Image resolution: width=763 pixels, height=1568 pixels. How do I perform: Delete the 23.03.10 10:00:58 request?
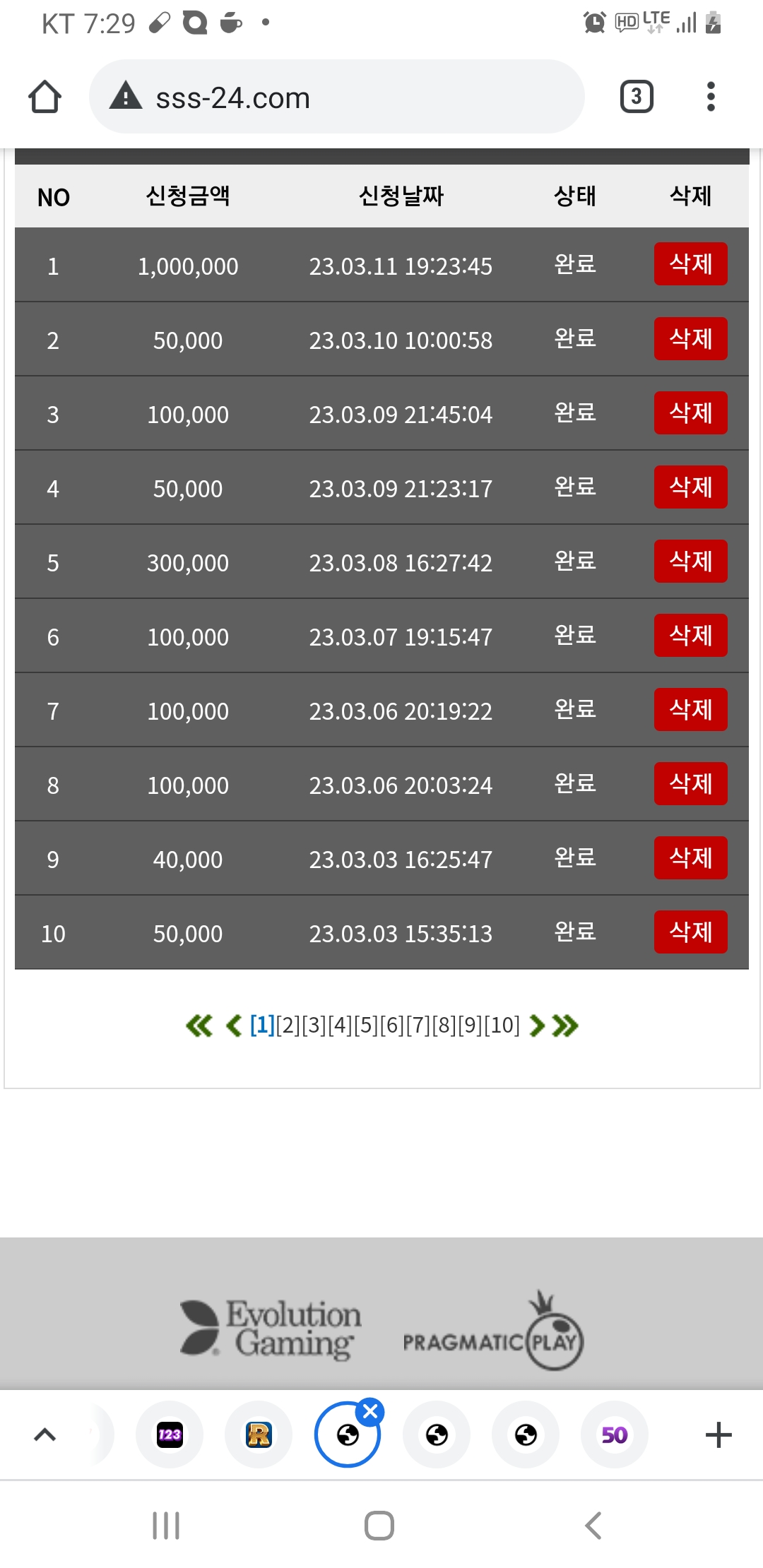pos(690,338)
